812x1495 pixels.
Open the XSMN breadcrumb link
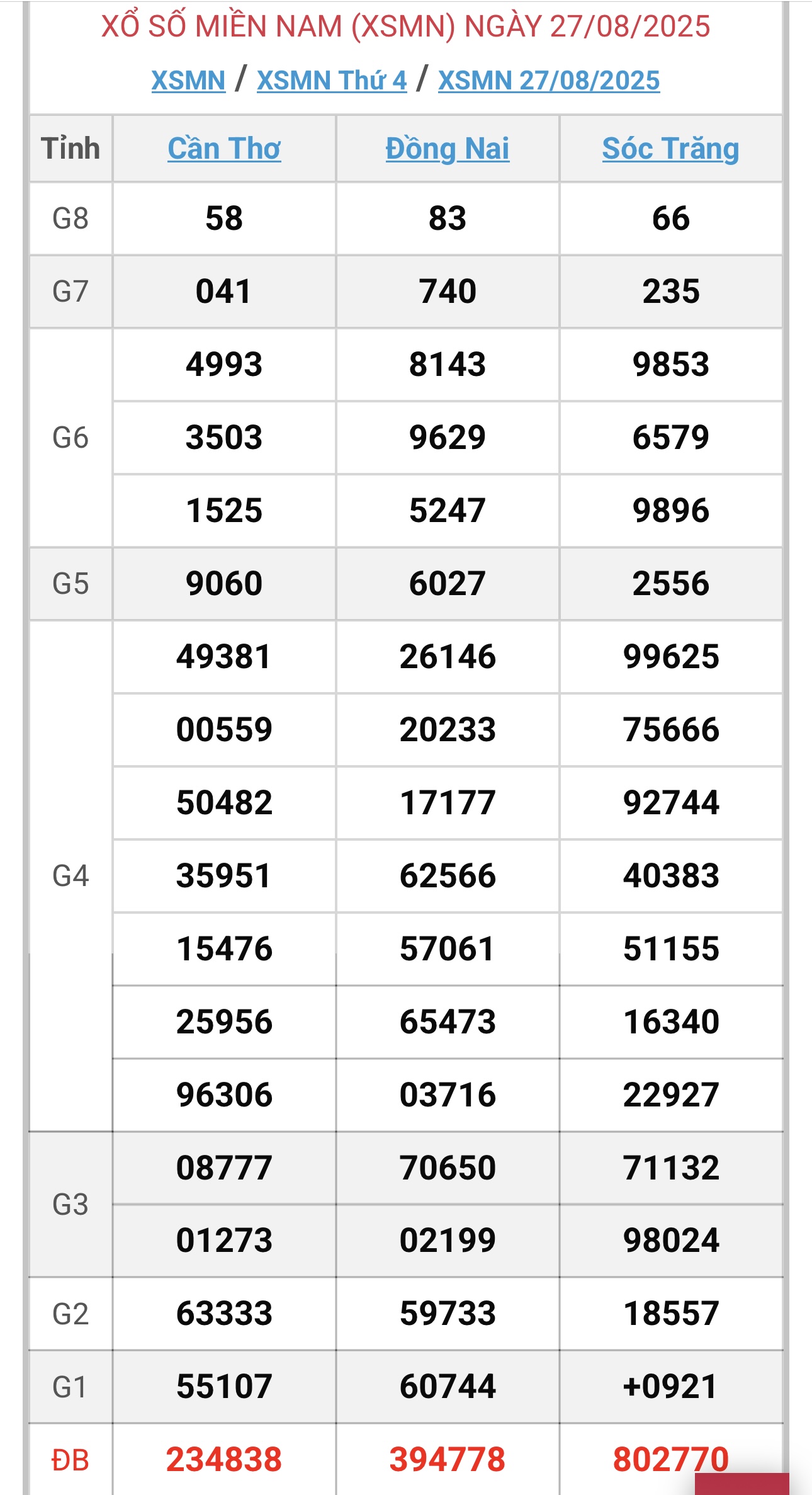[x=188, y=81]
